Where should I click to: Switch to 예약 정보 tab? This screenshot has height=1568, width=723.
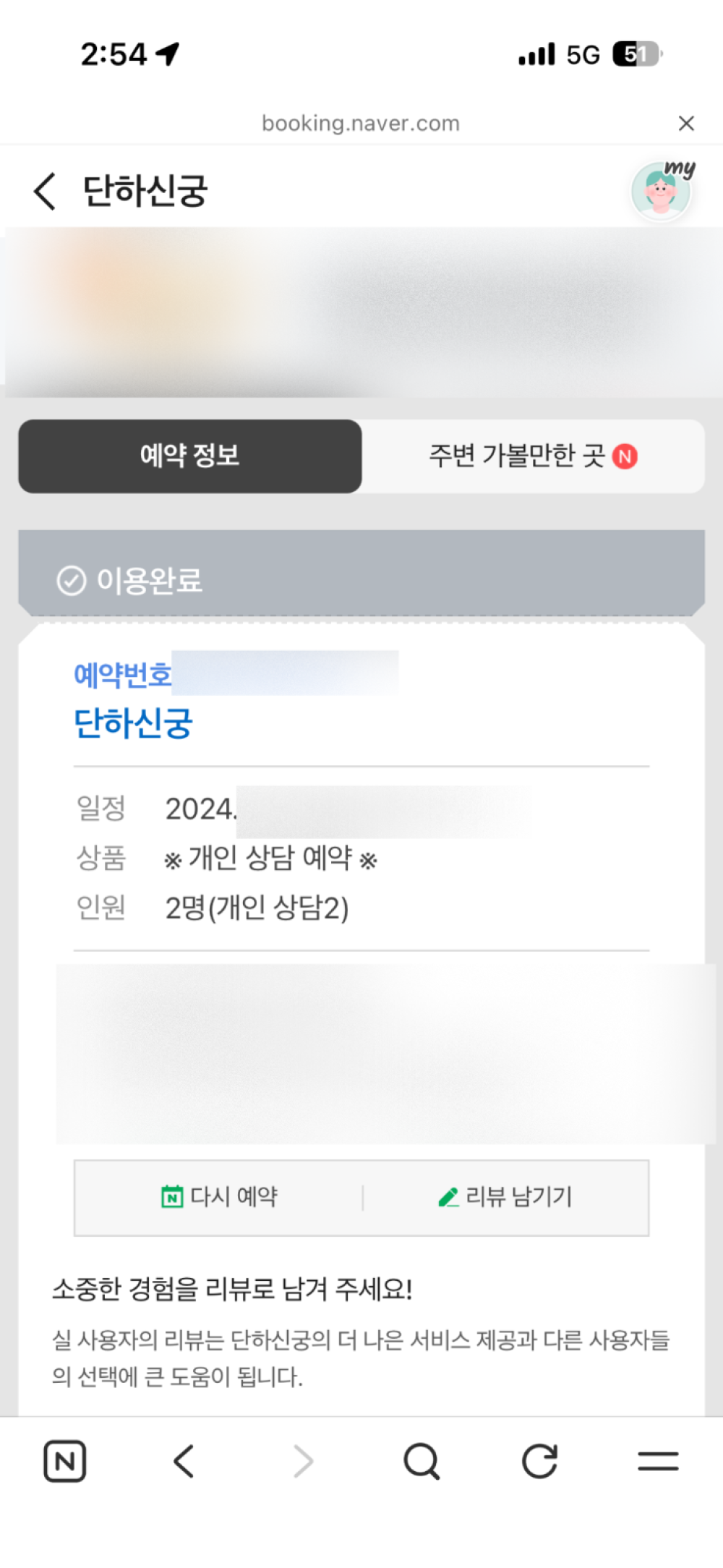click(x=190, y=456)
